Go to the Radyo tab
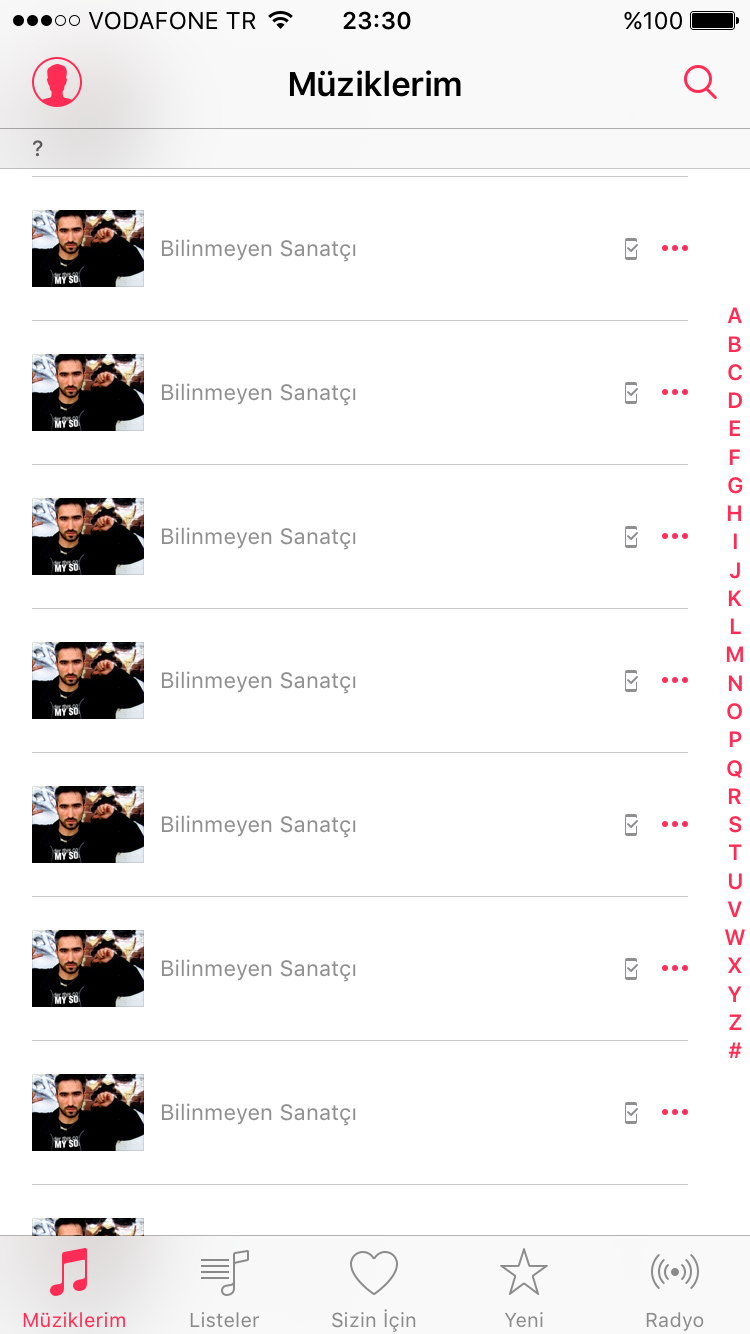Image resolution: width=750 pixels, height=1334 pixels. (675, 1288)
